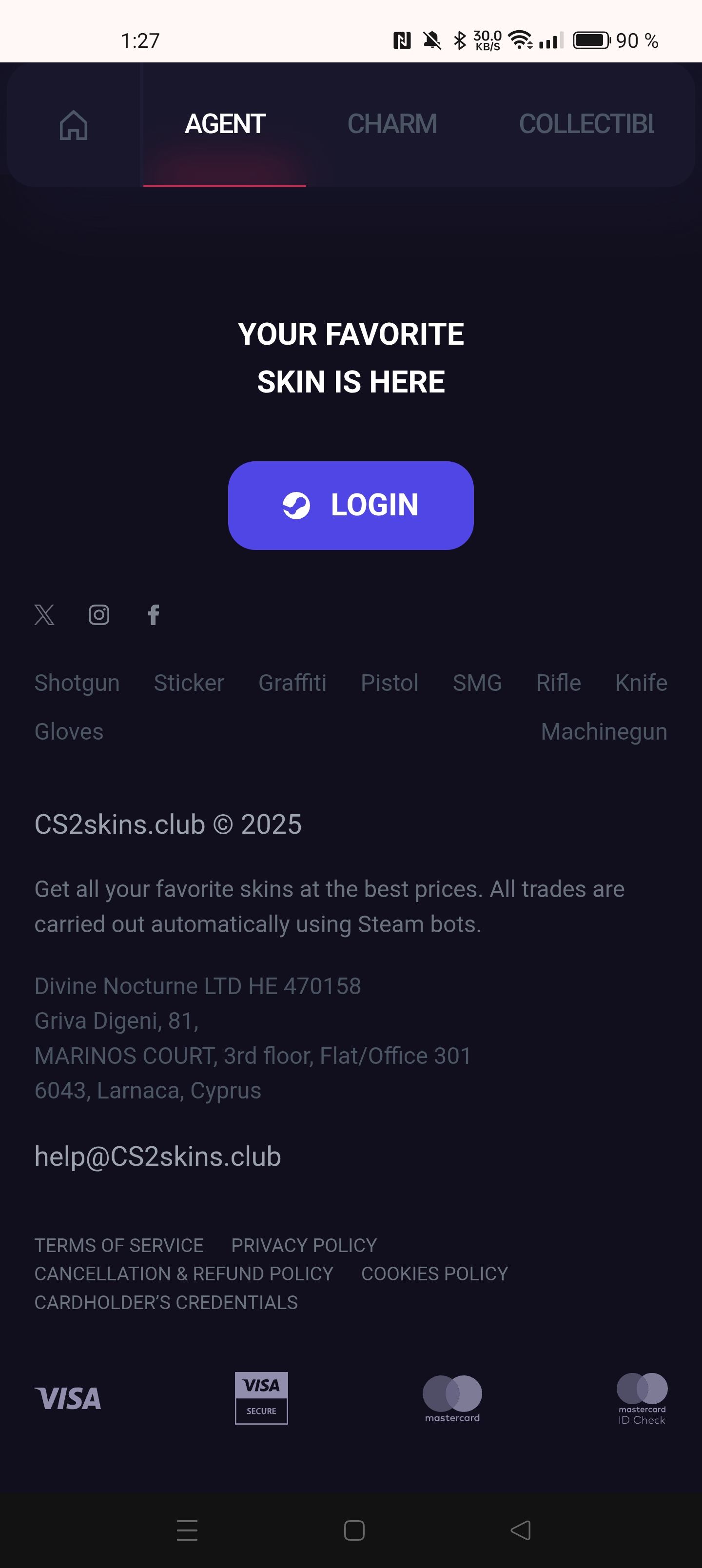Visit the Instagram page
Image resolution: width=702 pixels, height=1568 pixels.
pyautogui.click(x=98, y=615)
